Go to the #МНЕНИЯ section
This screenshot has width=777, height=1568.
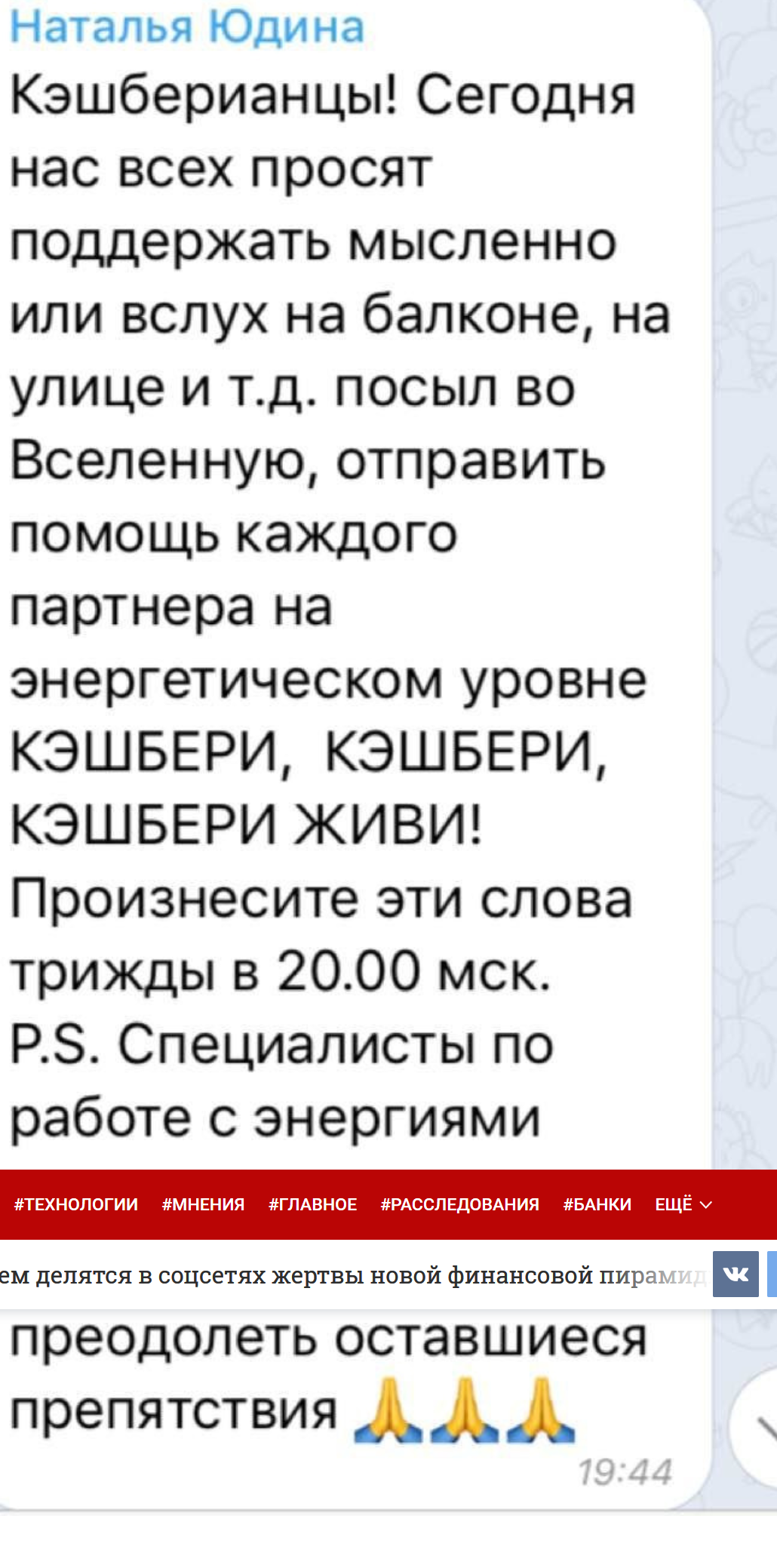pyautogui.click(x=203, y=1204)
